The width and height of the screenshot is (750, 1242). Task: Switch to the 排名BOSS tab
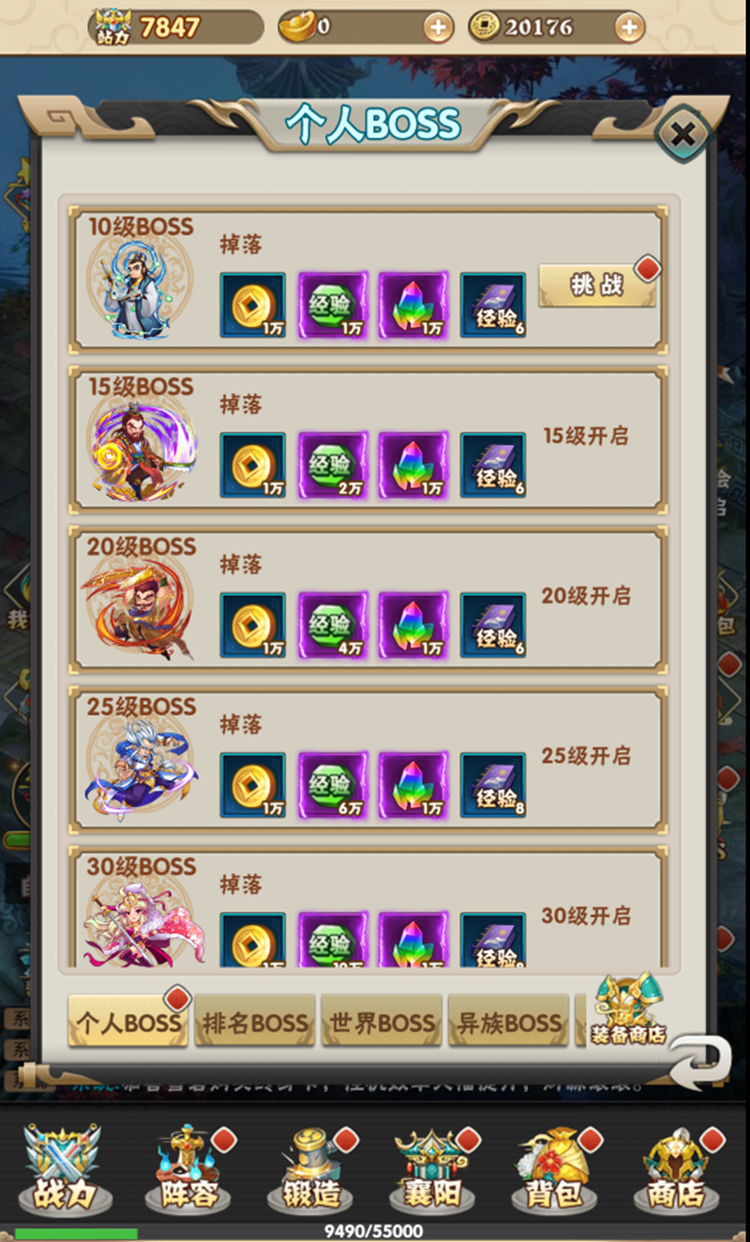pyautogui.click(x=255, y=1022)
